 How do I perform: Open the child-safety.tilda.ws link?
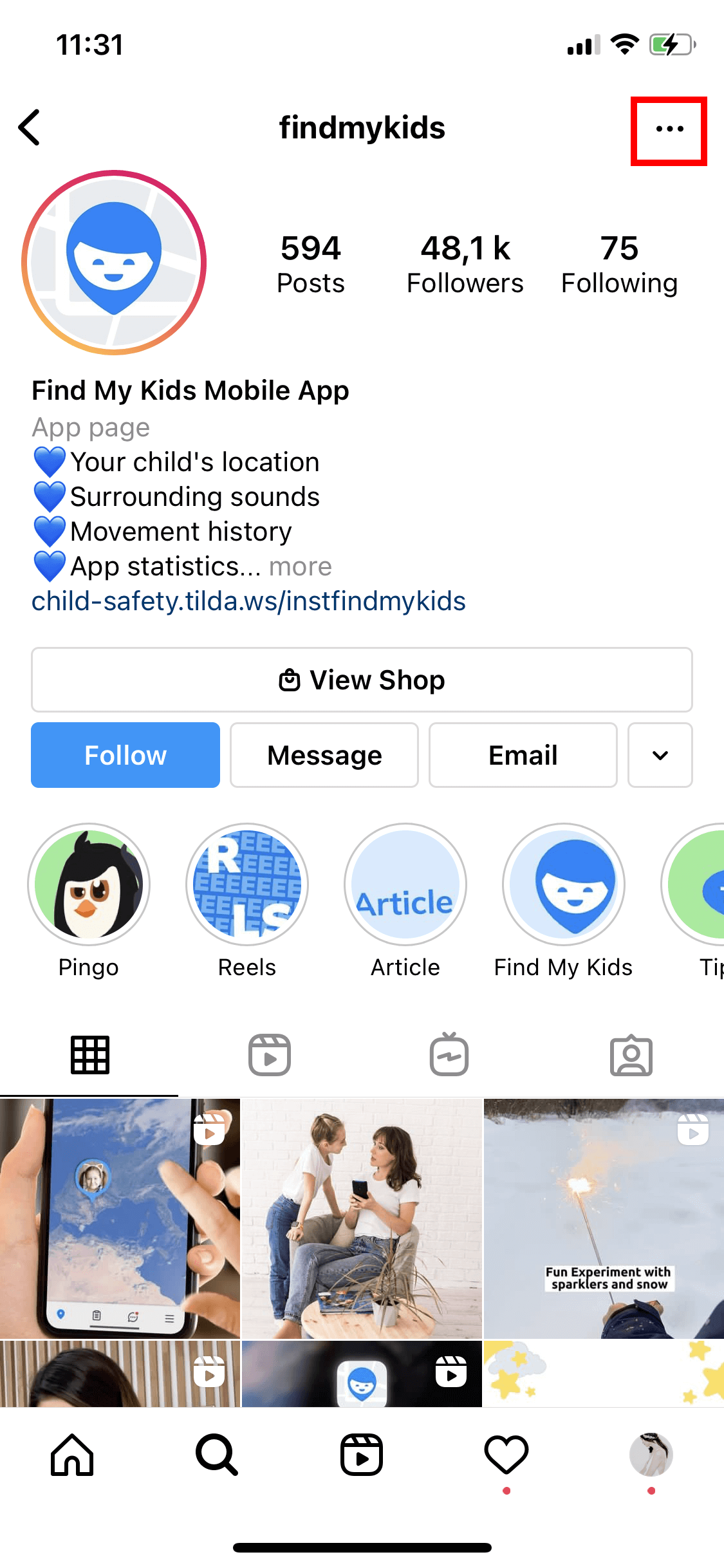tap(248, 602)
